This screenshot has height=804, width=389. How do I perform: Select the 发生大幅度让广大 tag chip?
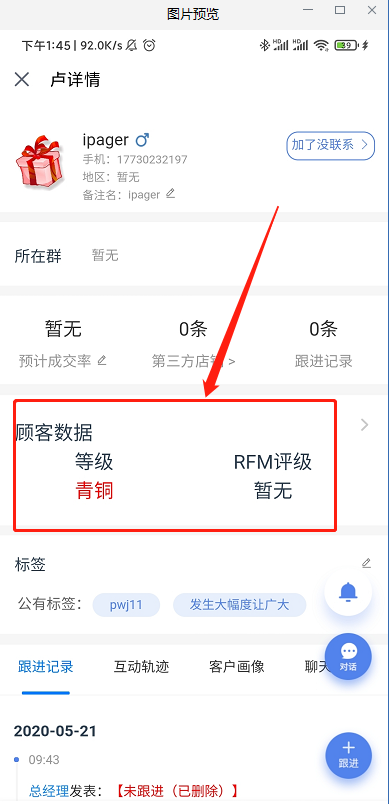239,605
